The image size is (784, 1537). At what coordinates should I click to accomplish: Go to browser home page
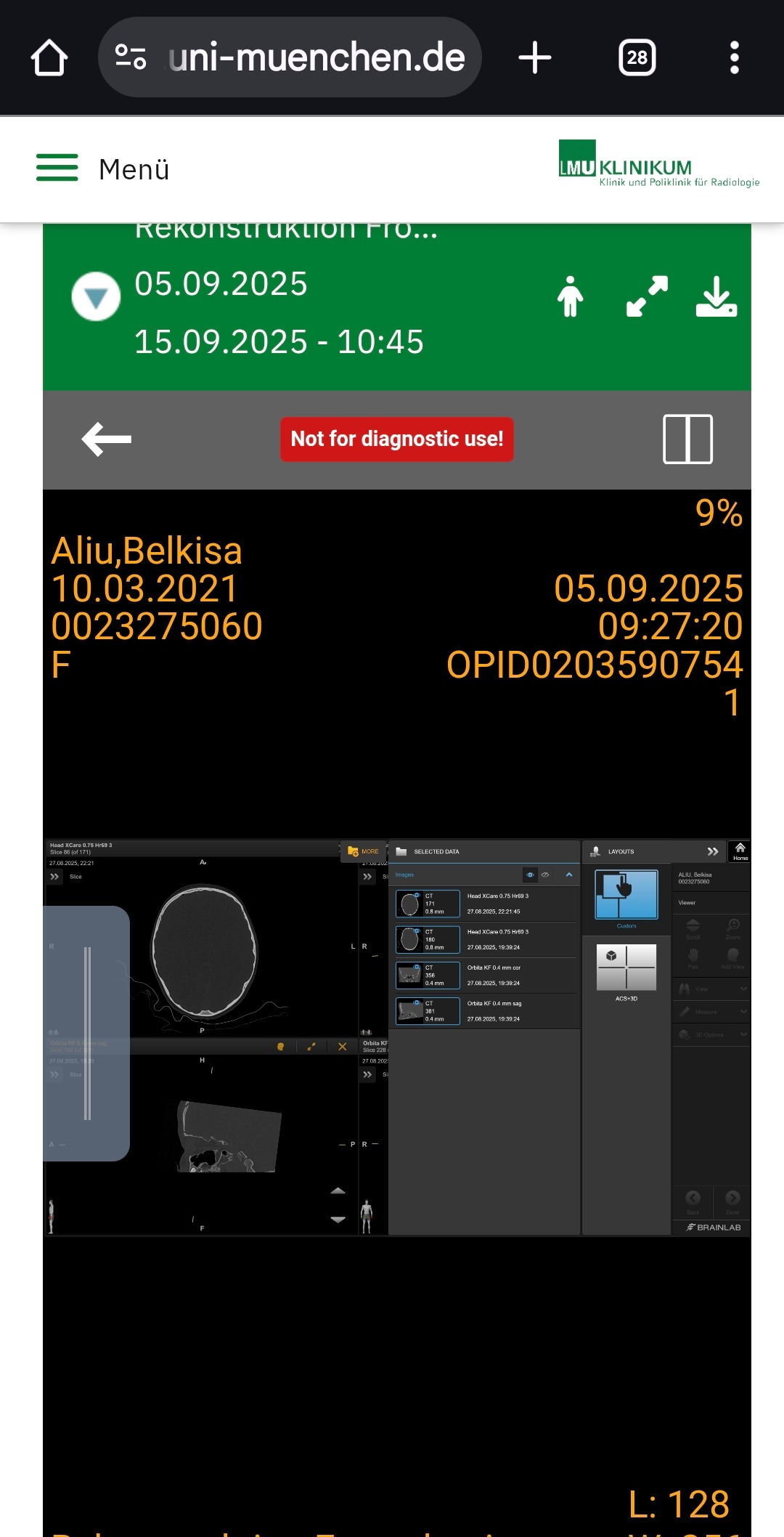[x=49, y=57]
